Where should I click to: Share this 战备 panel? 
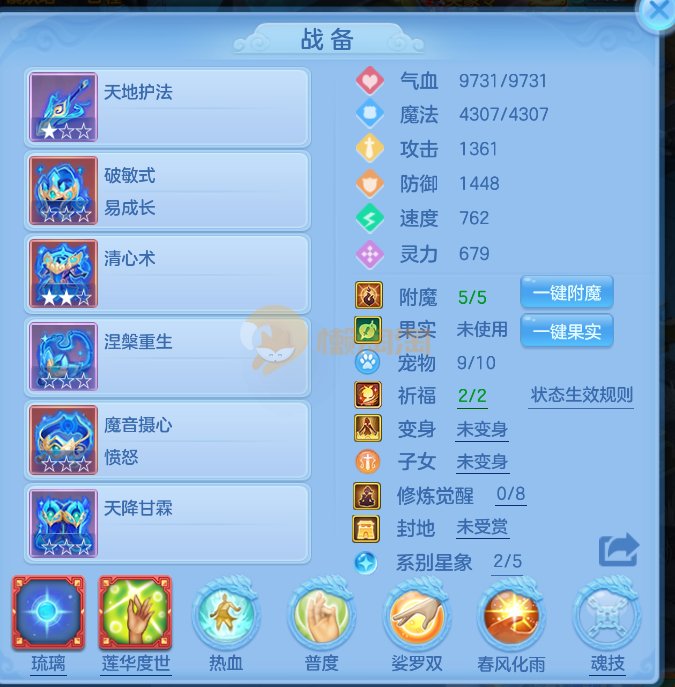click(x=618, y=549)
